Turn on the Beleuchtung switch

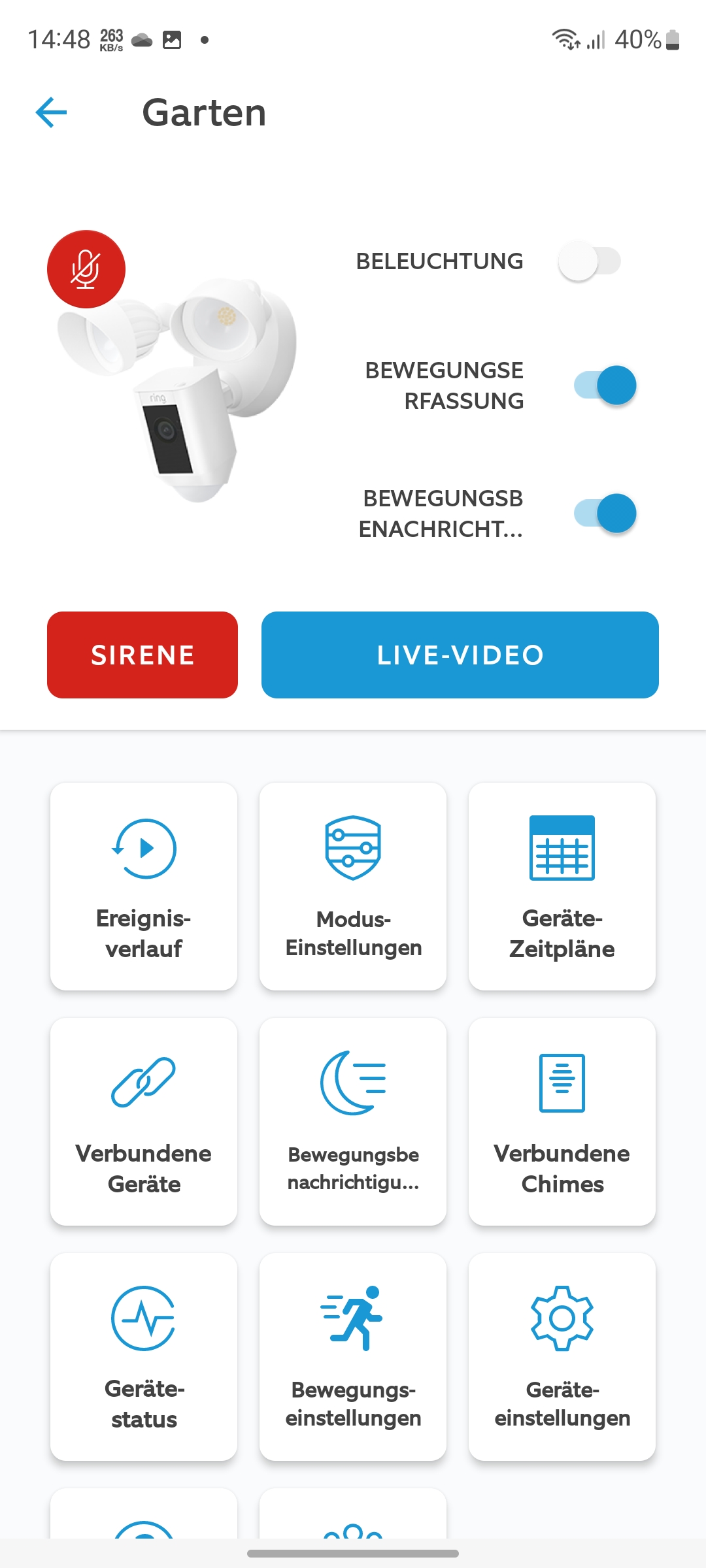point(589,261)
